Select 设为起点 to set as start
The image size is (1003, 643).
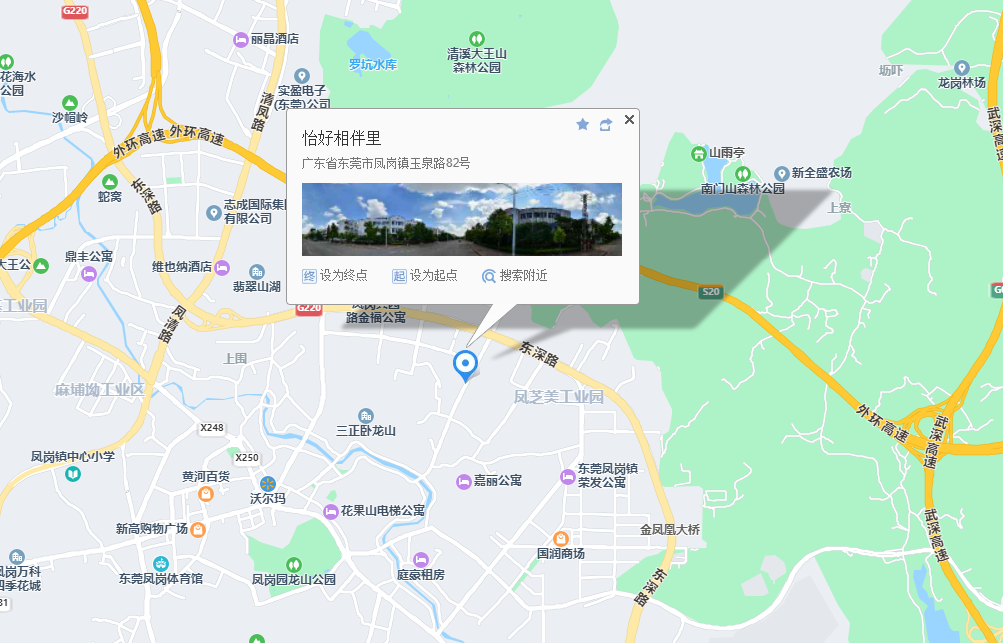(425, 276)
